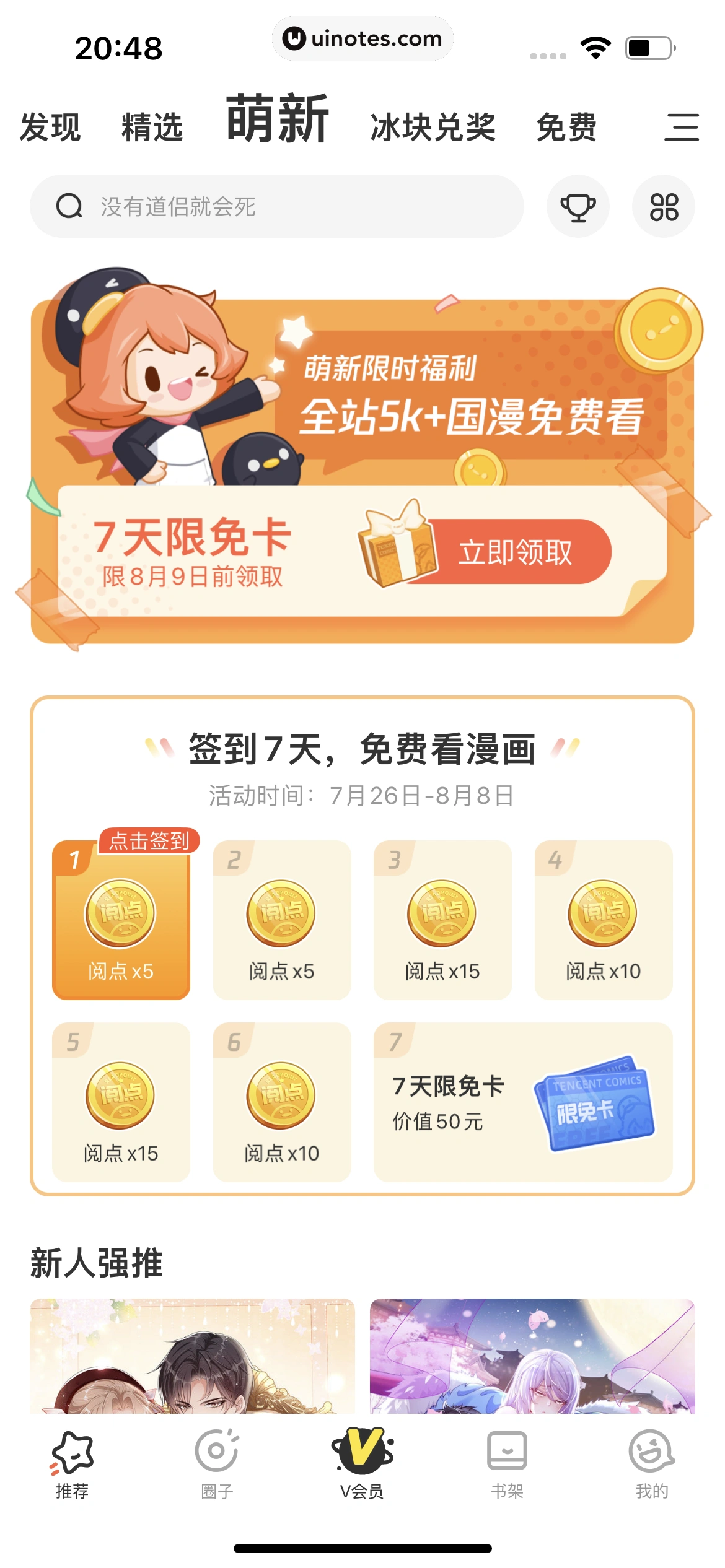
Task: Open the 冰块兑奖 tab
Action: 433,126
